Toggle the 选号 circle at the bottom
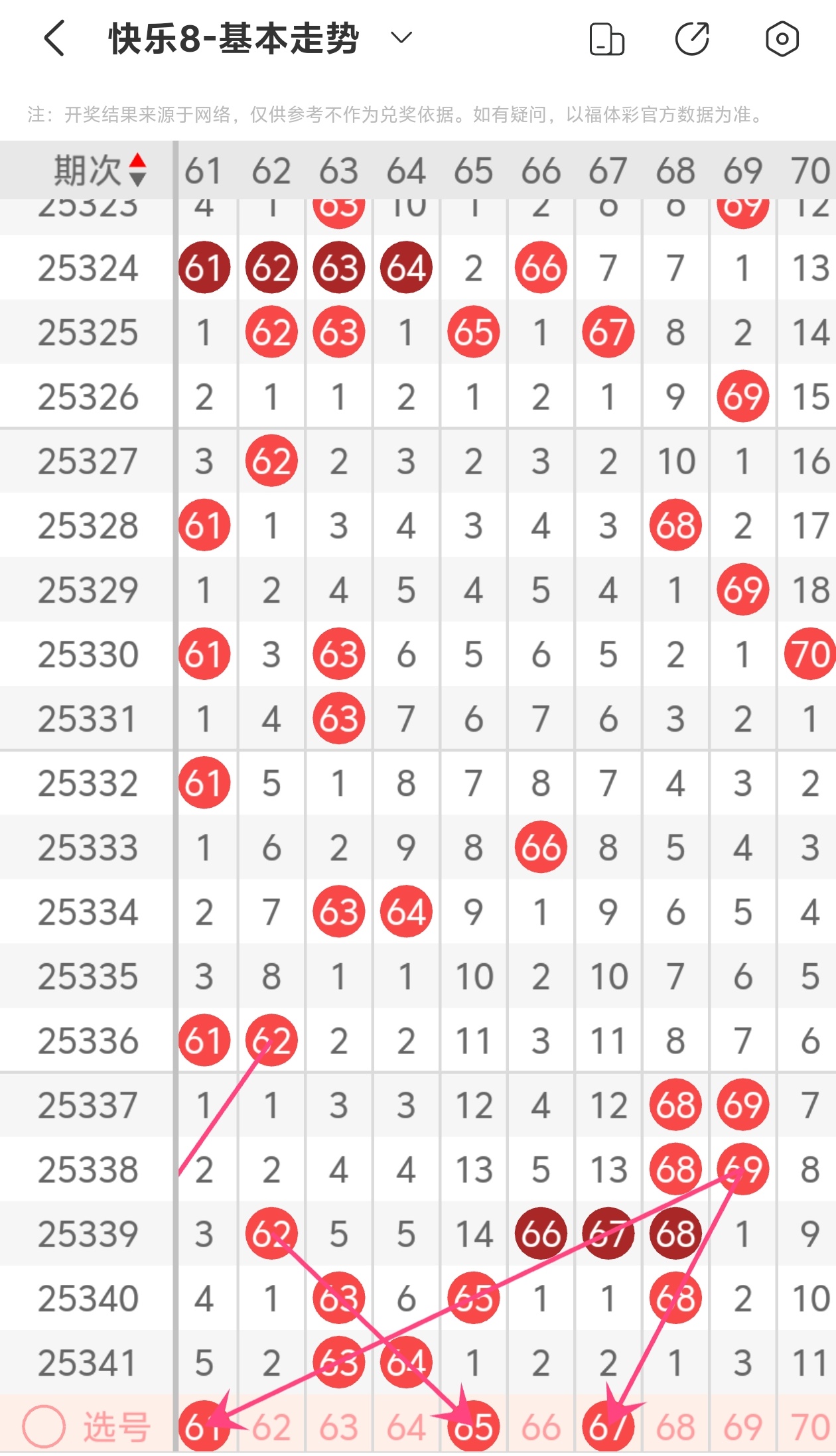The image size is (836, 1456). [x=44, y=1427]
